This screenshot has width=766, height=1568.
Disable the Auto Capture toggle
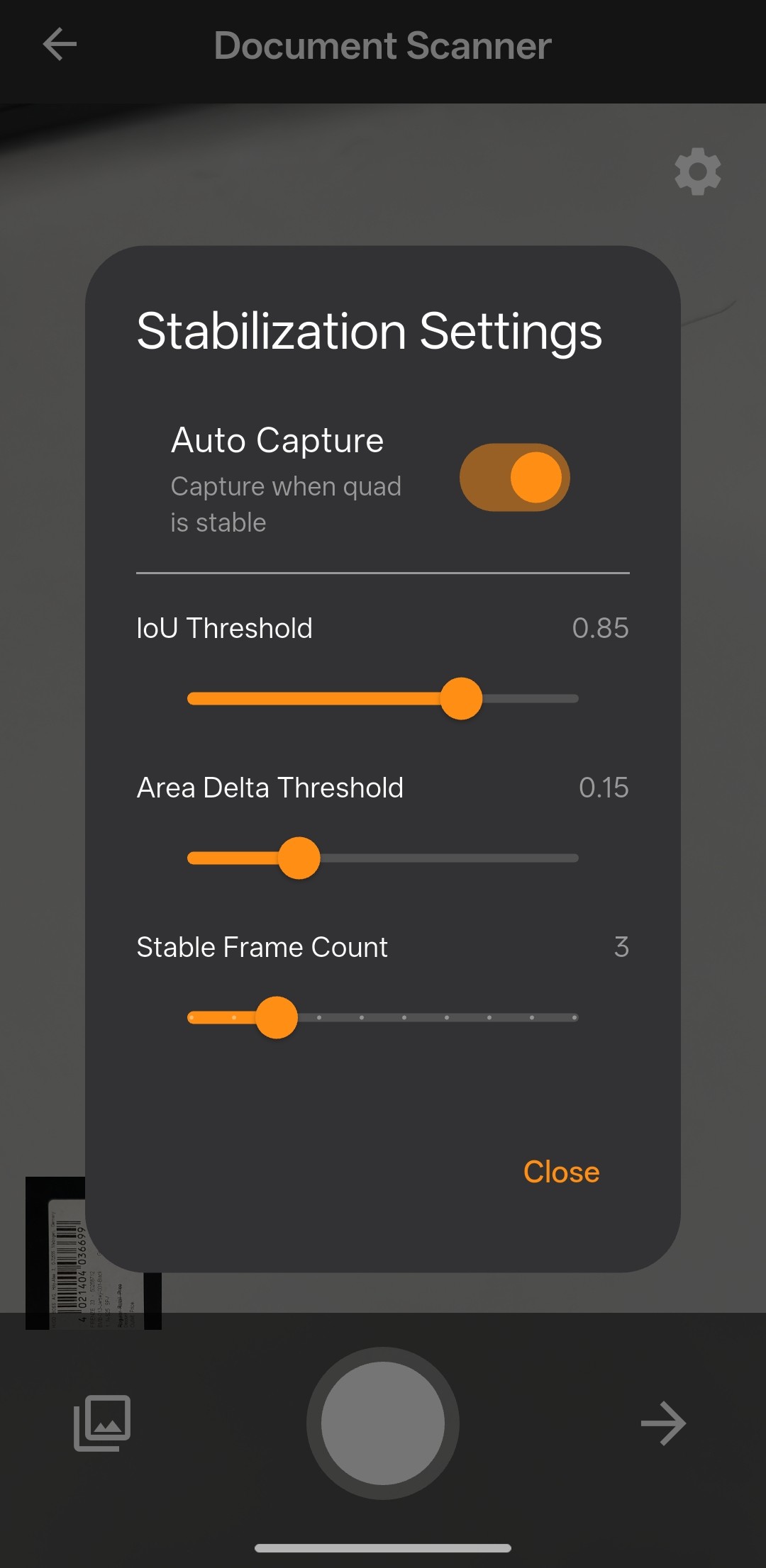pos(516,478)
